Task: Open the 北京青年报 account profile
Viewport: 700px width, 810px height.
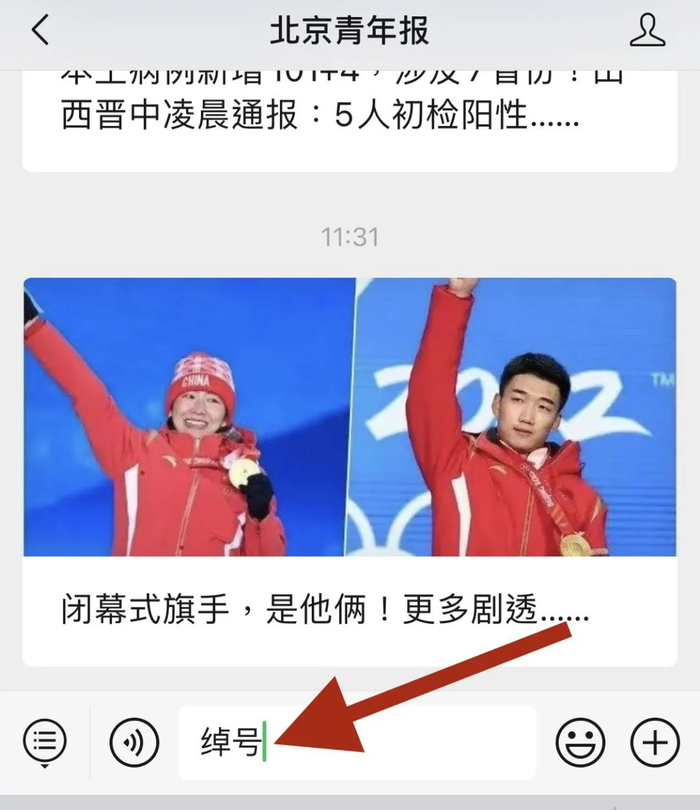Action: [647, 32]
